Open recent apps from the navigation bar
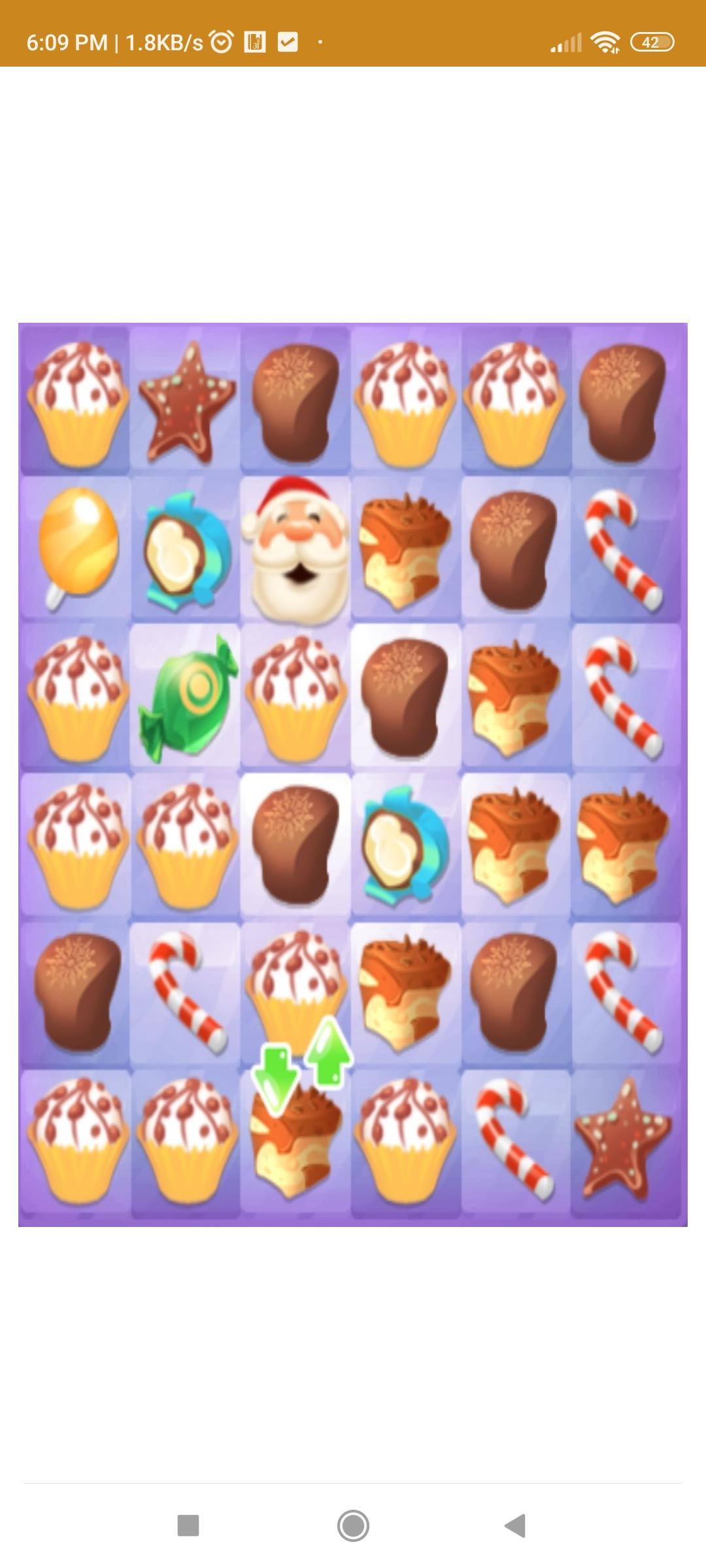Screen dimensions: 706x1568 pyautogui.click(x=188, y=1526)
